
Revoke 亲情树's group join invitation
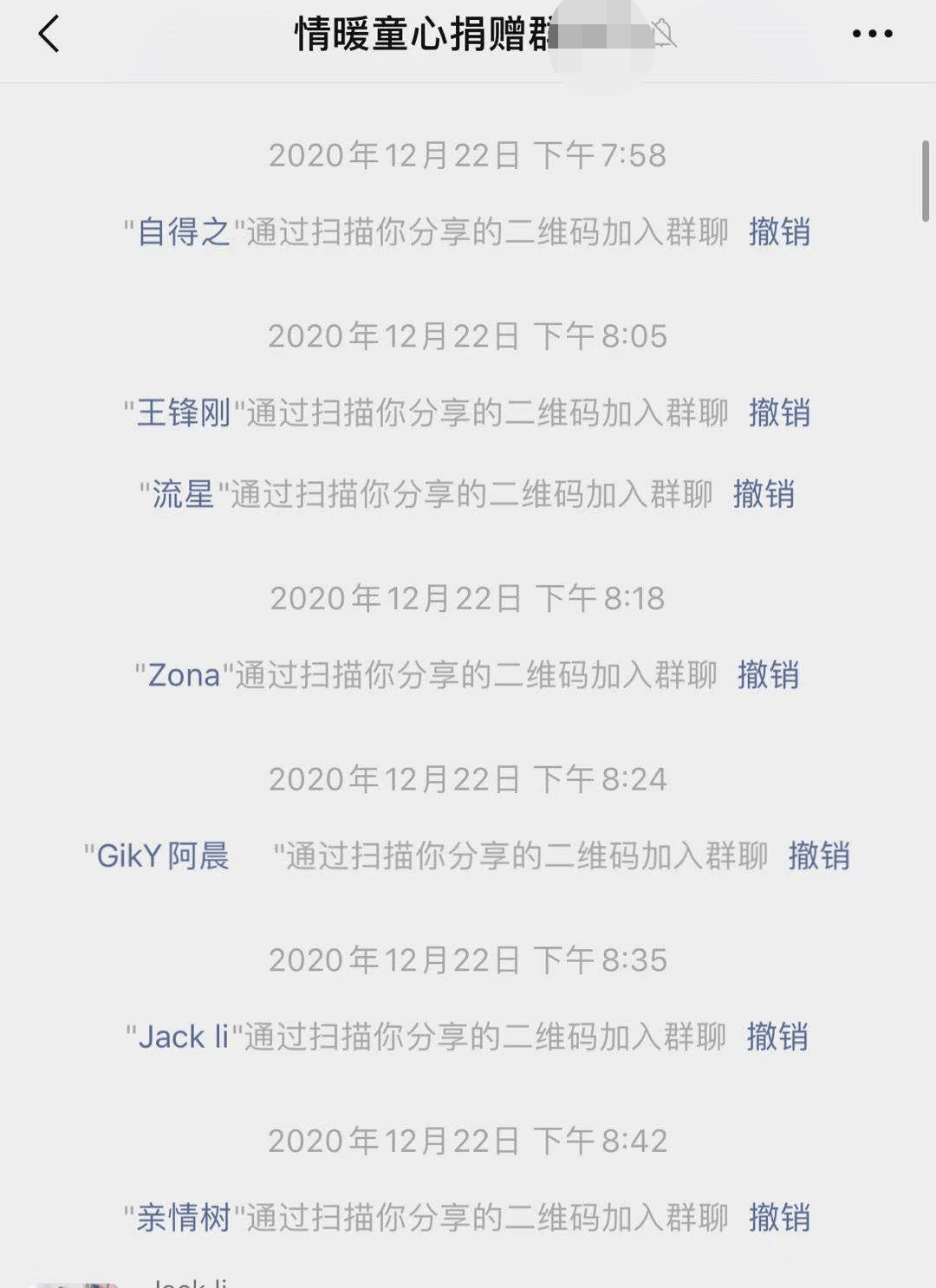pos(779,1218)
